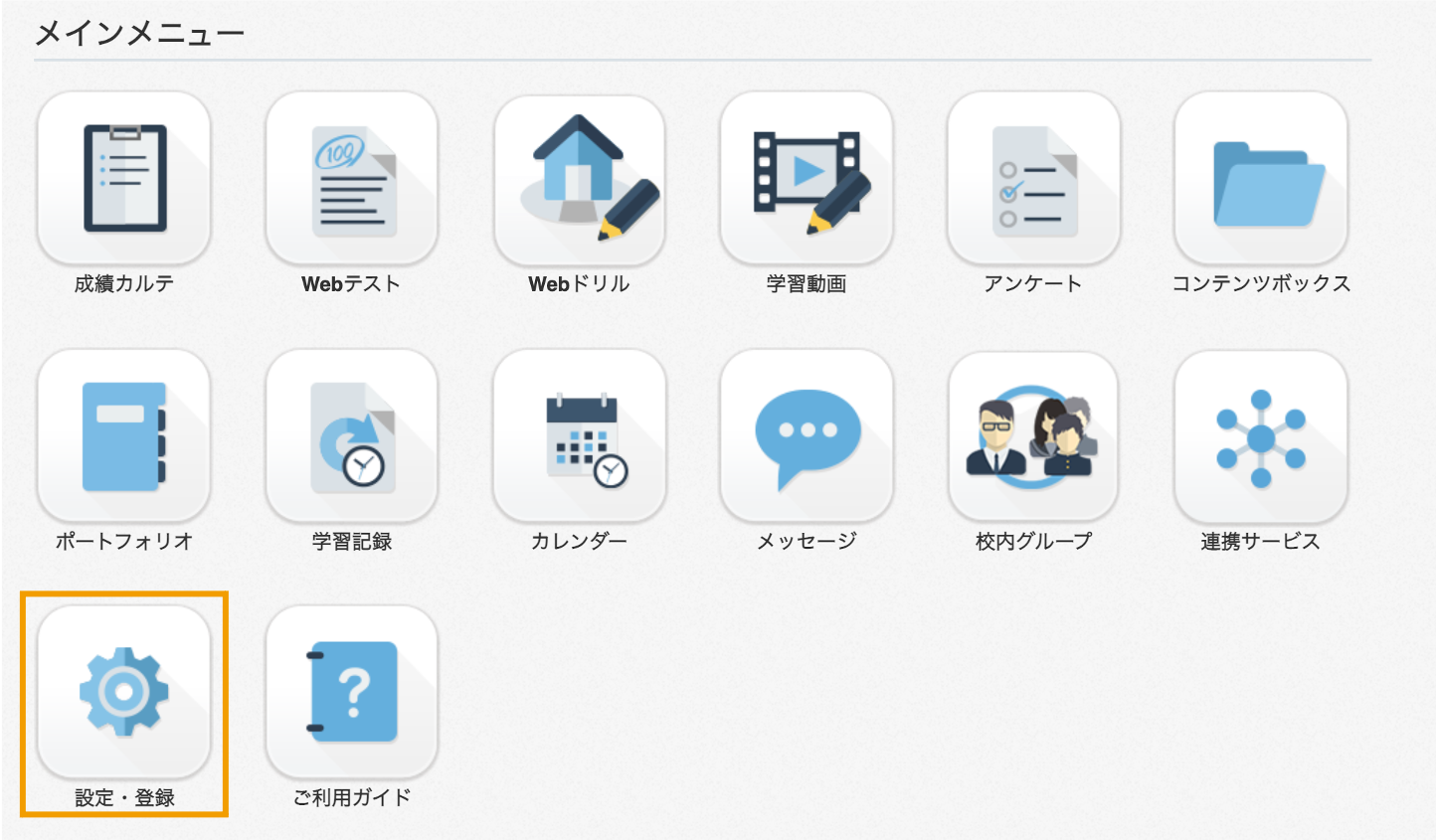Open メッセージ messages
This screenshot has width=1437, height=840.
coord(807,436)
